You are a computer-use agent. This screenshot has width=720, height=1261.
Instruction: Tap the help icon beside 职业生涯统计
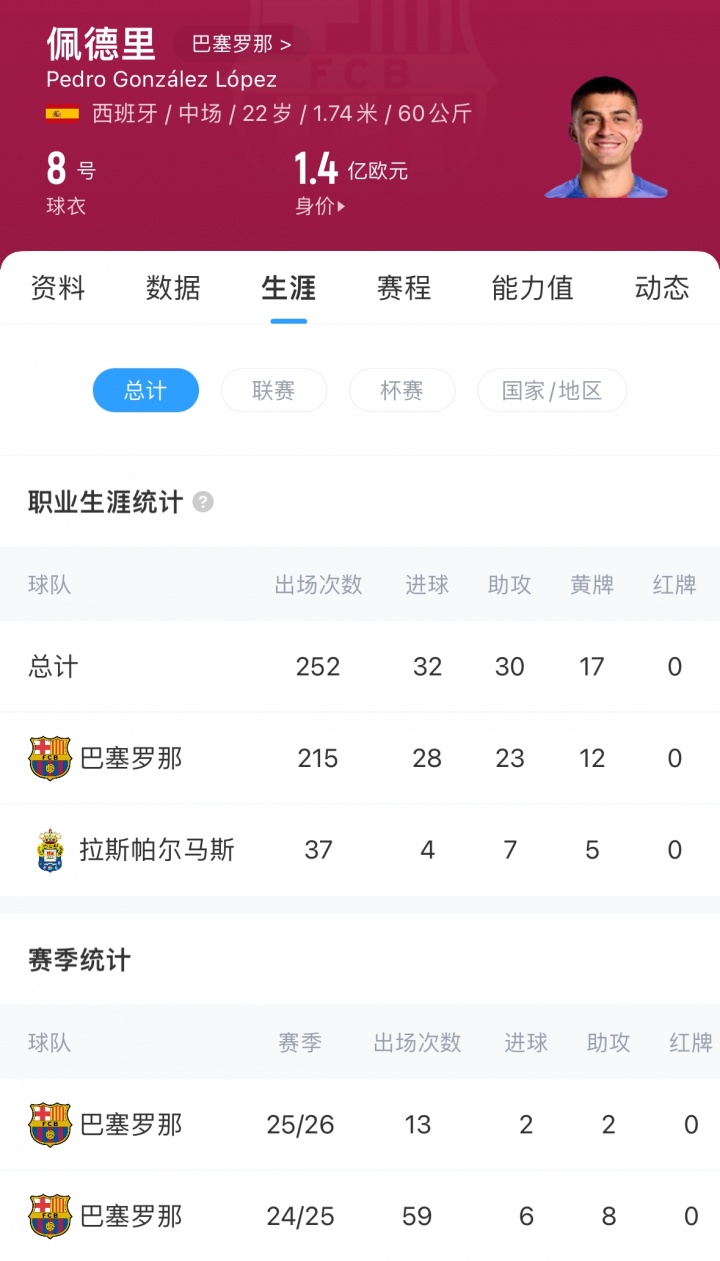tap(203, 502)
